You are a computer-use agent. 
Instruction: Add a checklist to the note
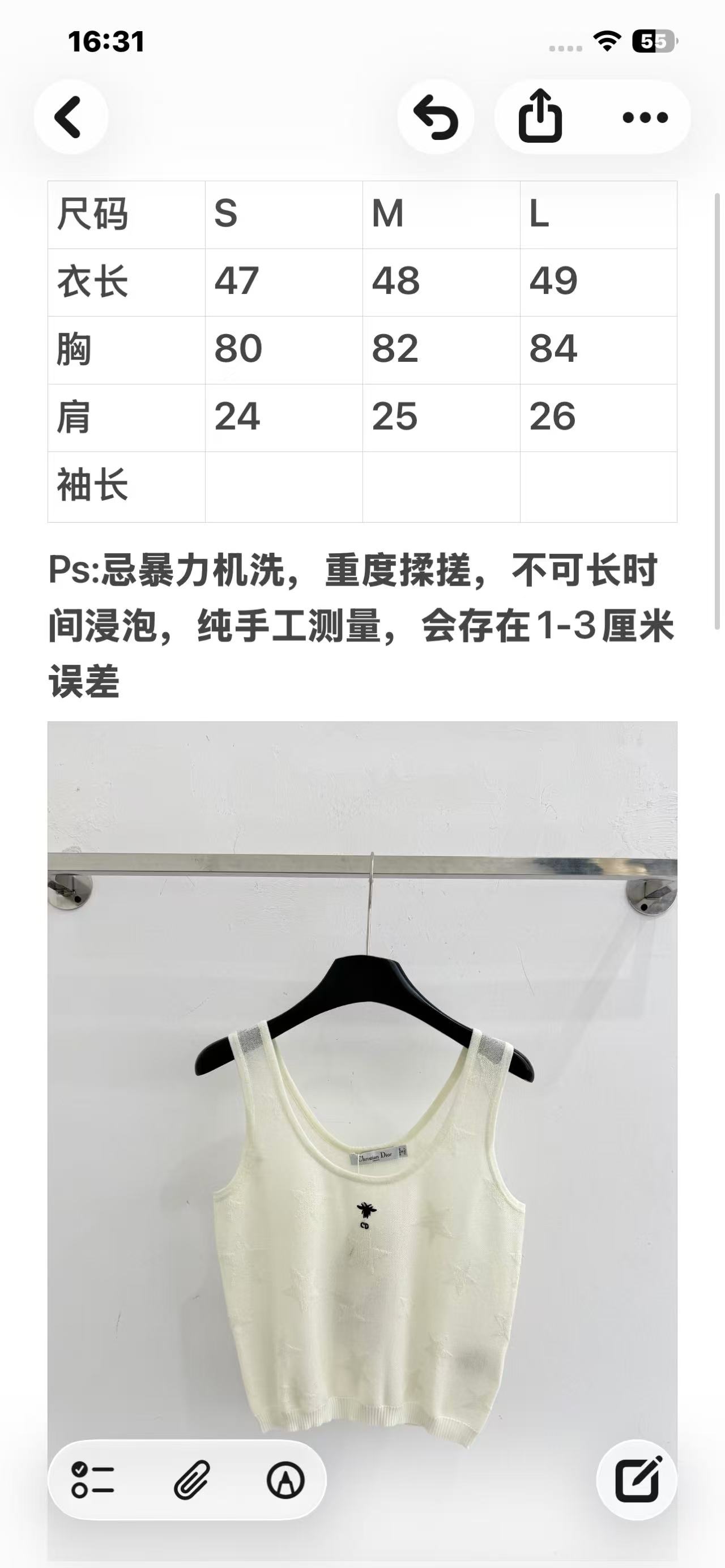coord(92,1480)
